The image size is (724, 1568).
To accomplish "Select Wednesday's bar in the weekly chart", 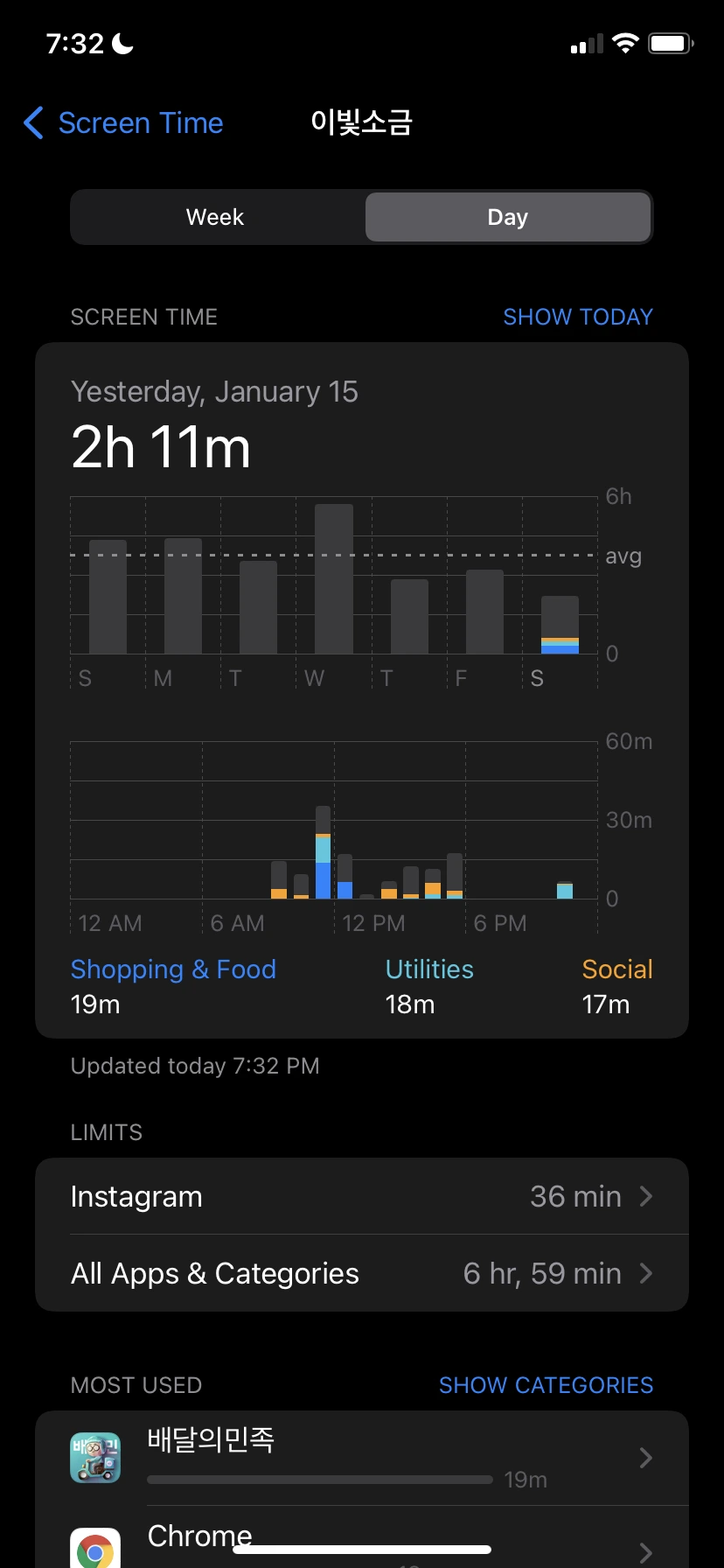I will (x=334, y=579).
